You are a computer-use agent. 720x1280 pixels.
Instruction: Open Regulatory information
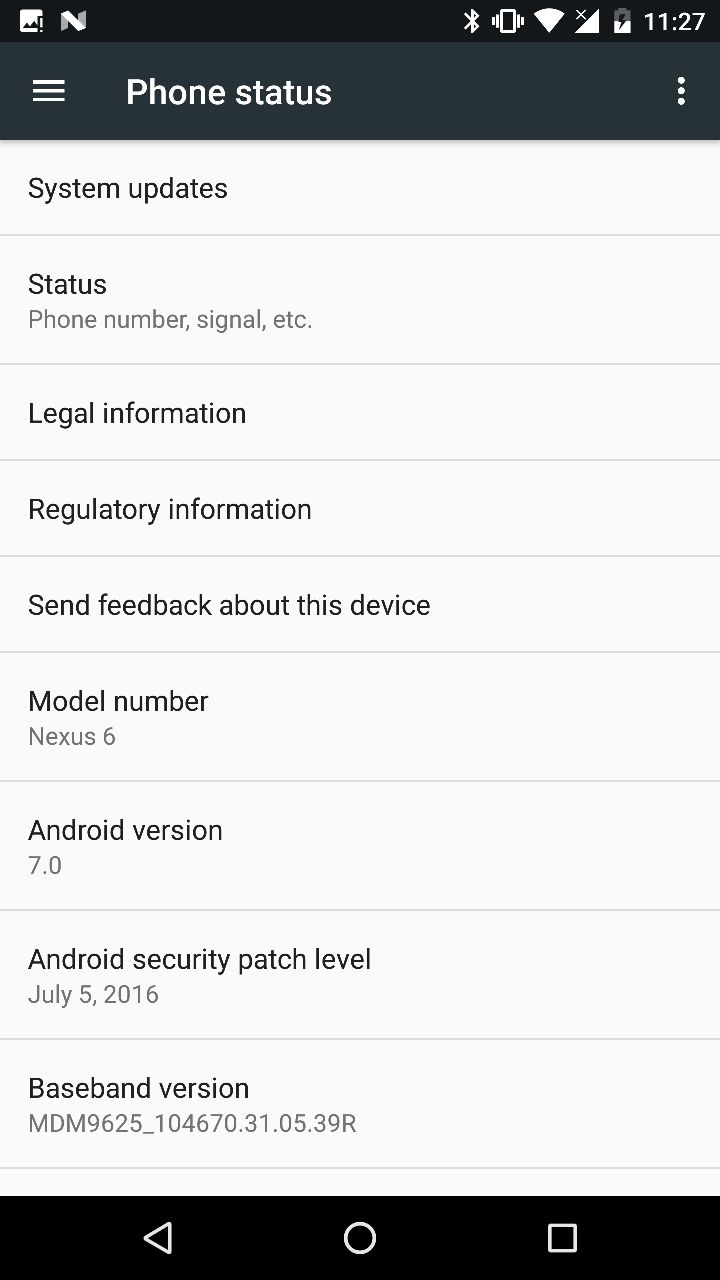click(x=360, y=509)
